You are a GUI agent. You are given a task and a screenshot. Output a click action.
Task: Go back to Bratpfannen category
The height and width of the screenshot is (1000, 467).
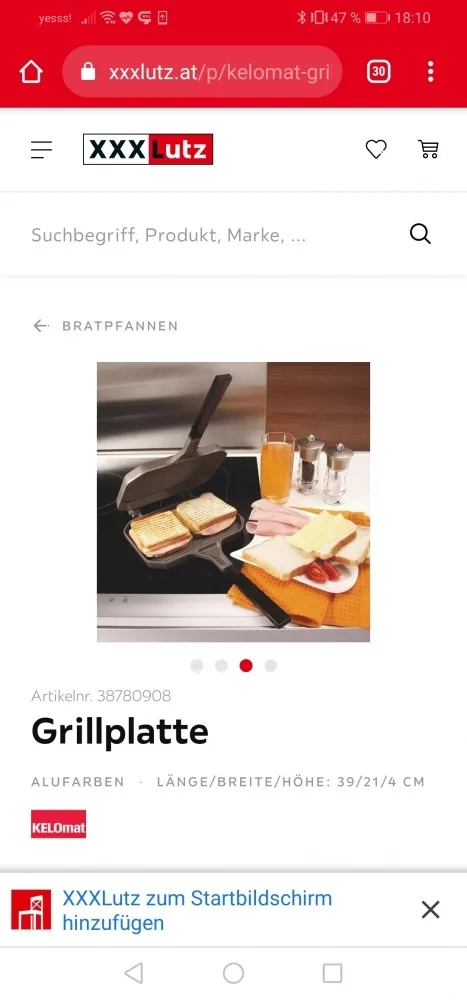(105, 326)
